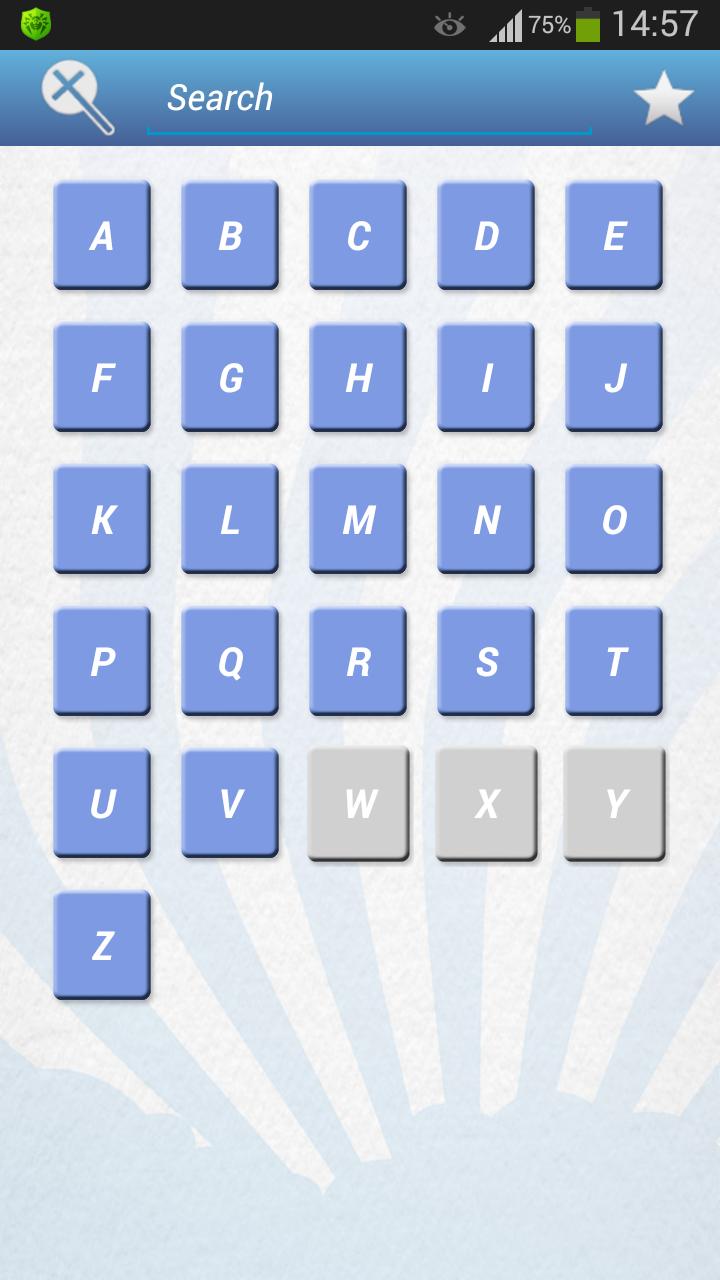
Task: Select the letter O tile
Action: 614,519
